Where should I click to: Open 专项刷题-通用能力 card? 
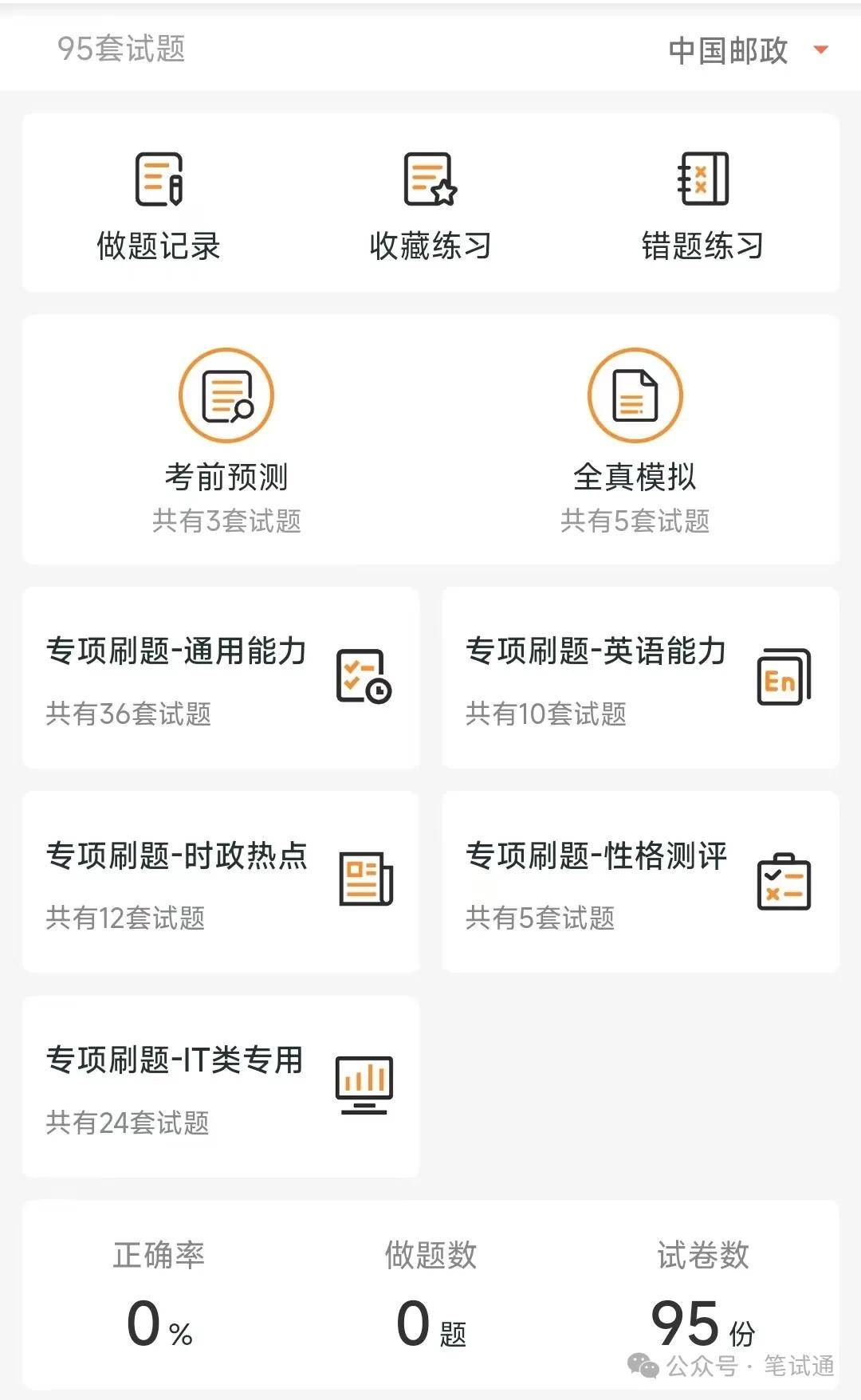click(221, 678)
